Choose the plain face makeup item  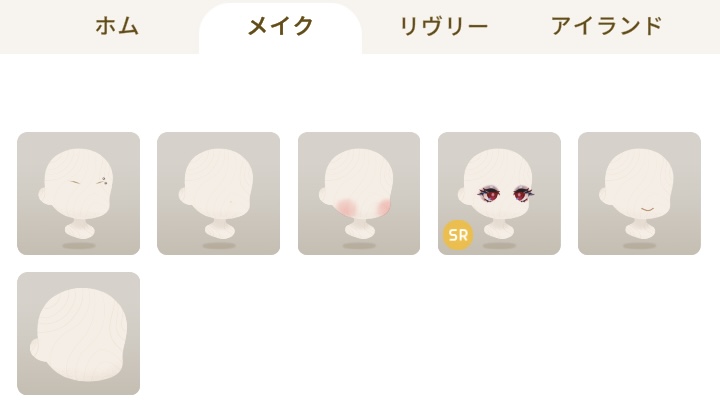coord(218,193)
